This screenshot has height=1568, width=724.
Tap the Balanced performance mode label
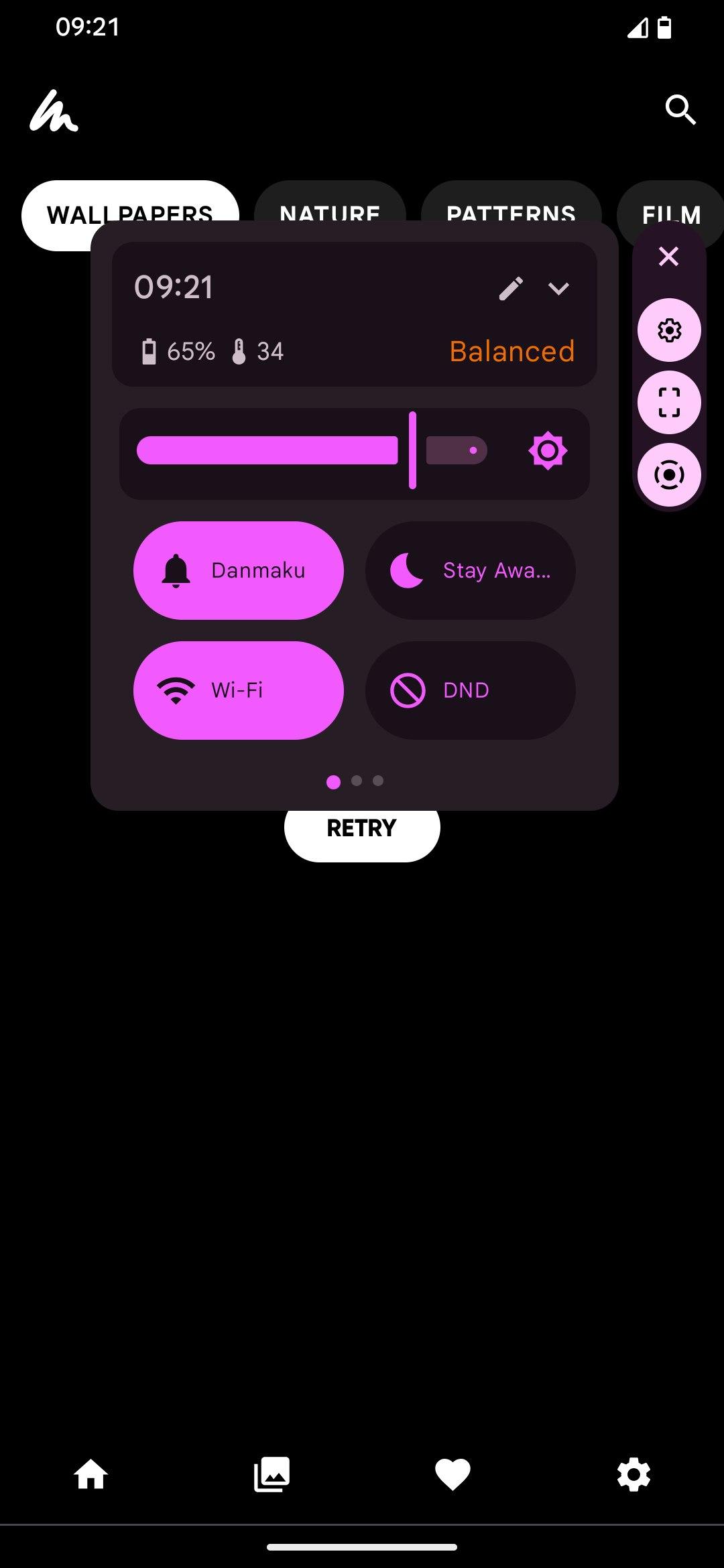[511, 351]
